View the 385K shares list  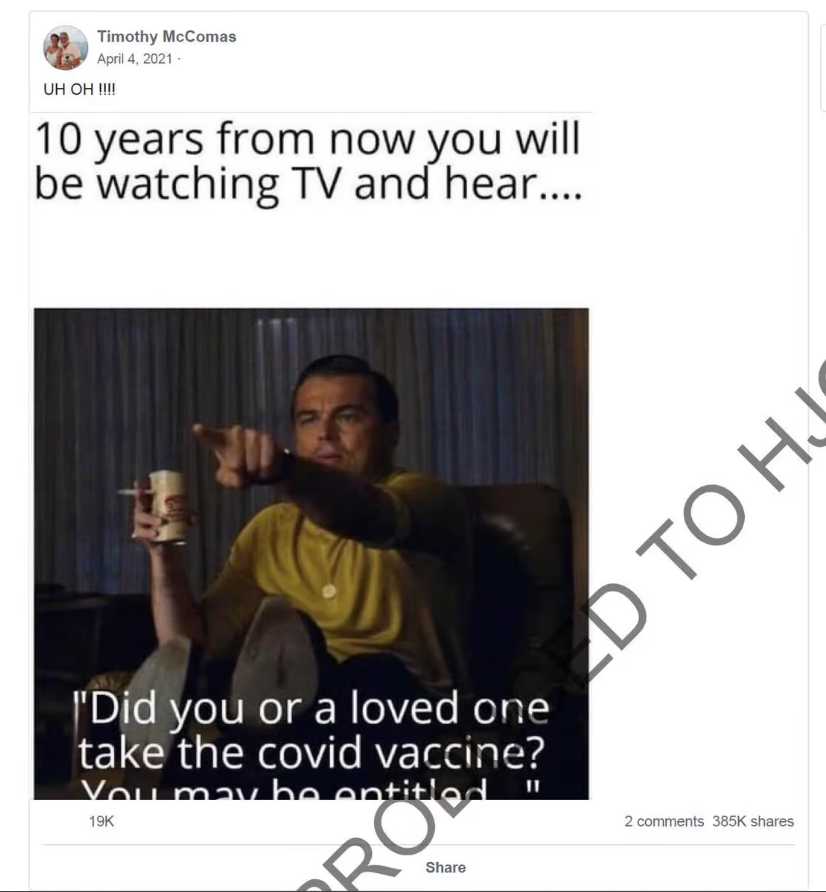tap(753, 821)
